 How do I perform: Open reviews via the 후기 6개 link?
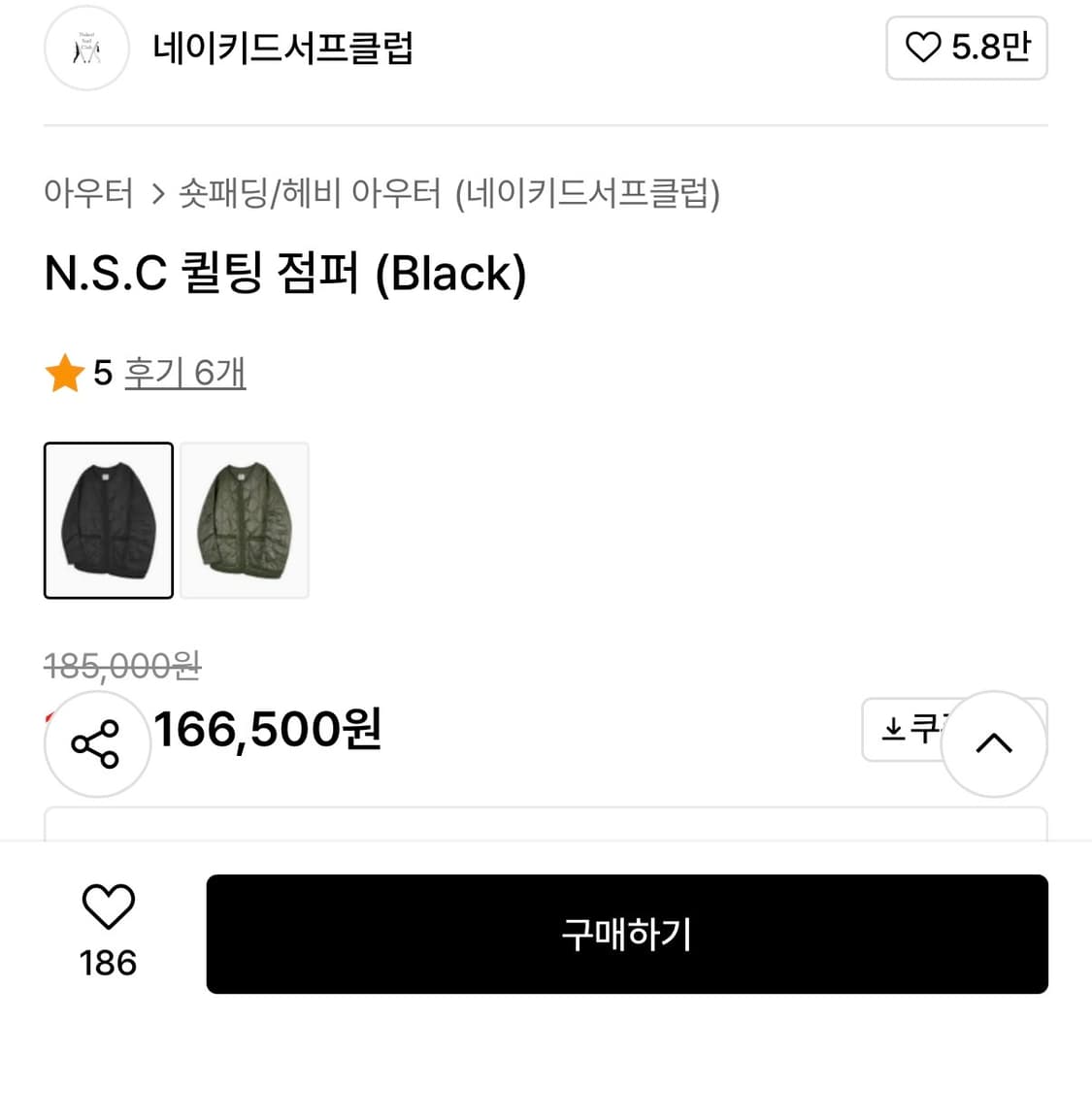185,373
